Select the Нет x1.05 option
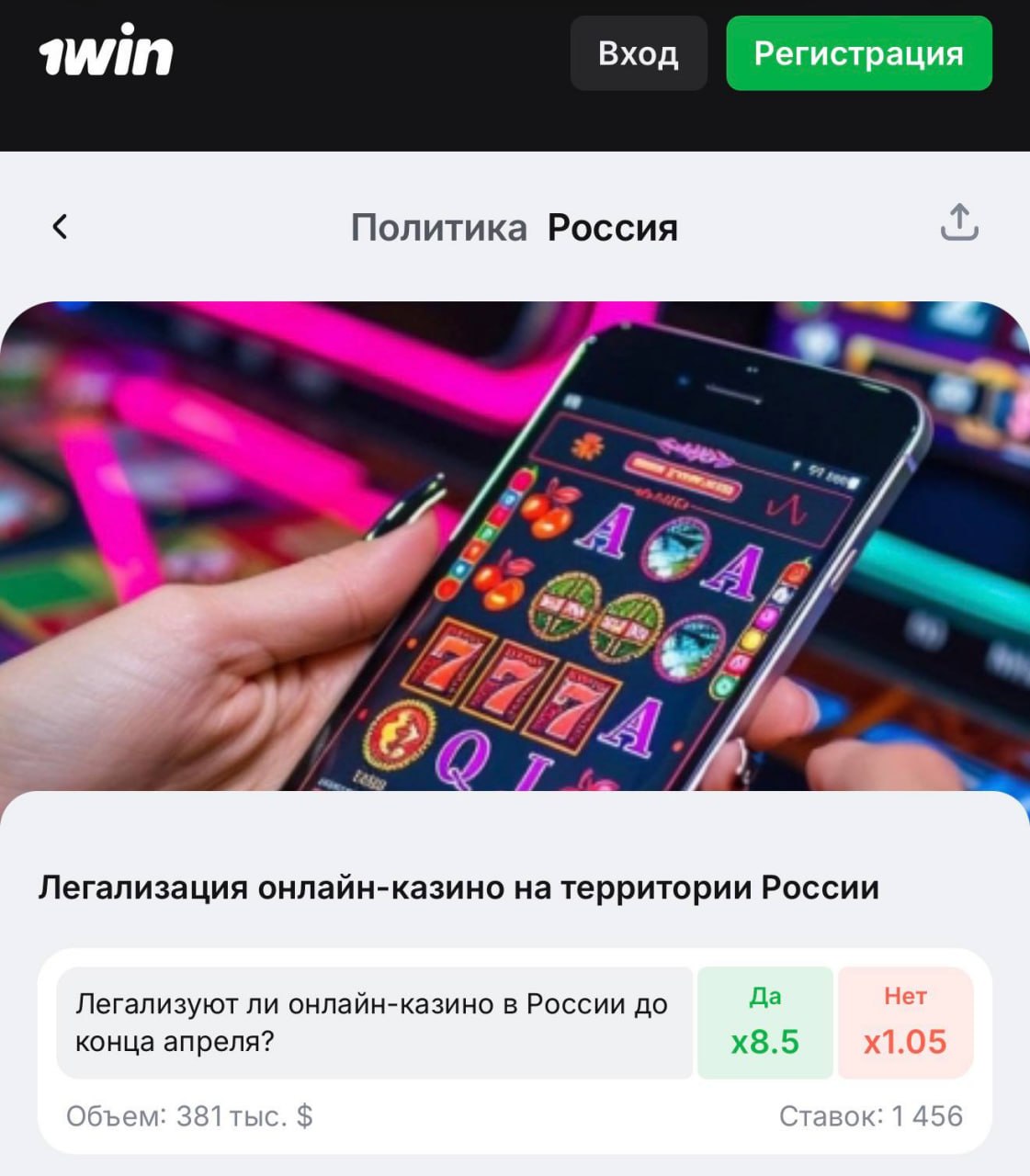 click(x=905, y=1023)
